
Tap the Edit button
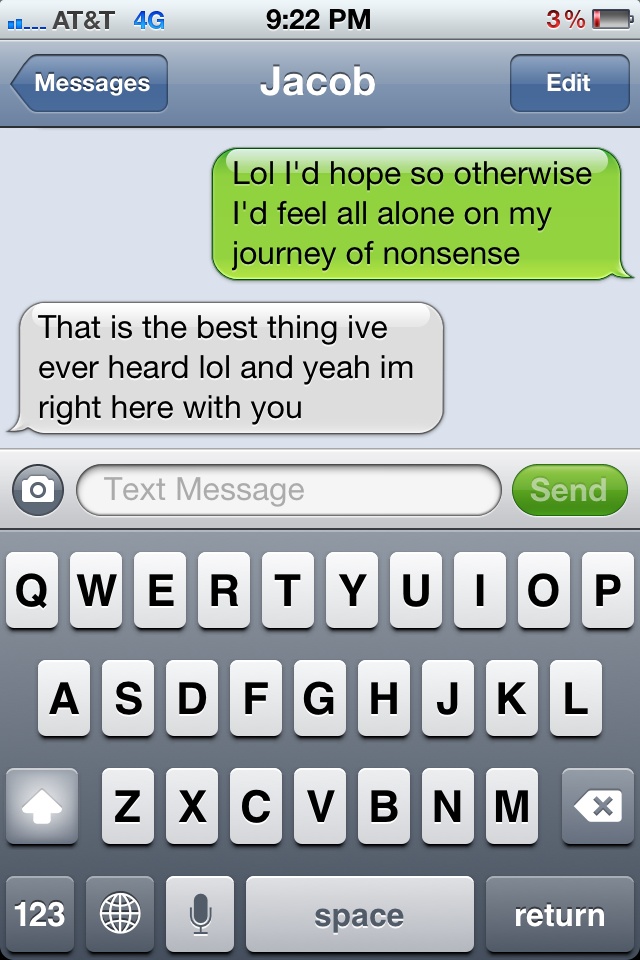tap(568, 84)
